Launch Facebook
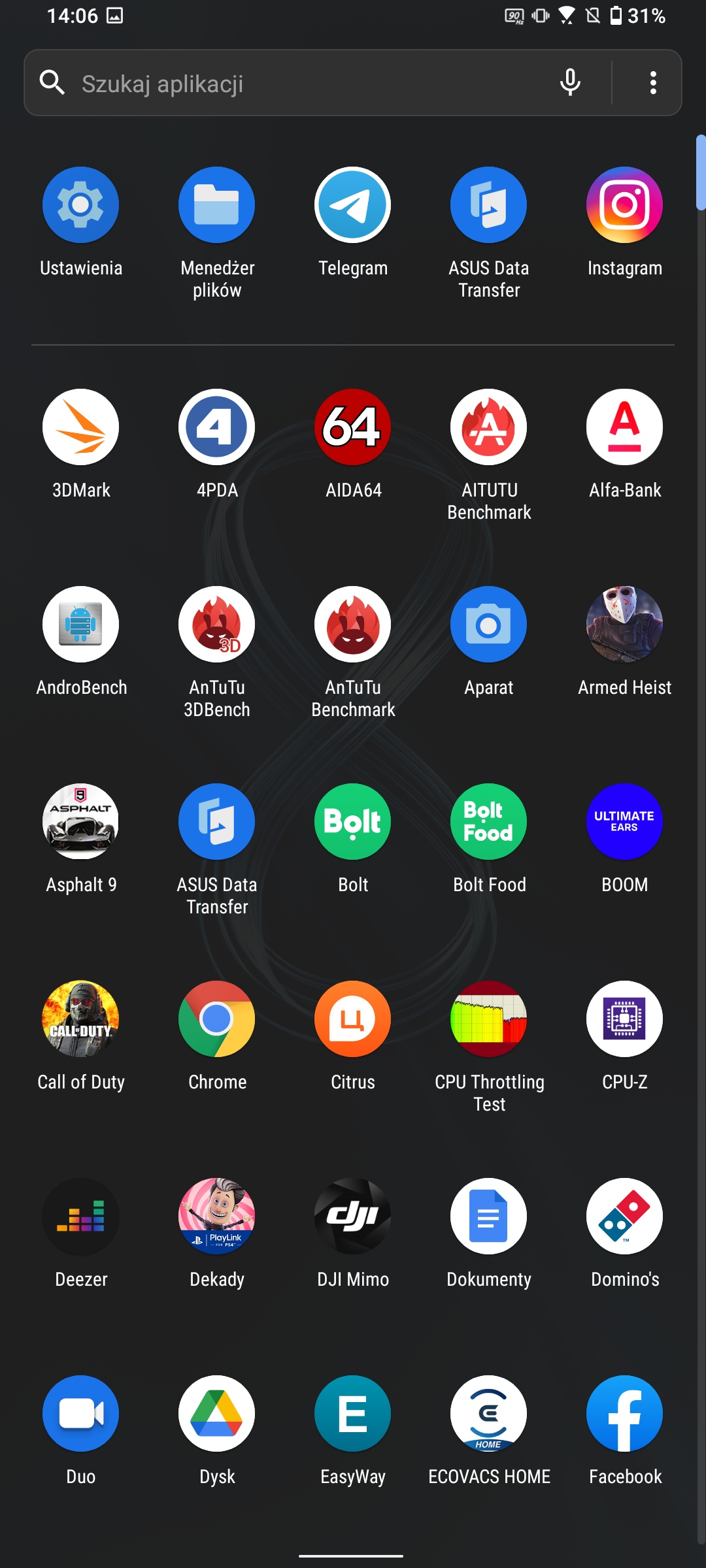 625,1414
